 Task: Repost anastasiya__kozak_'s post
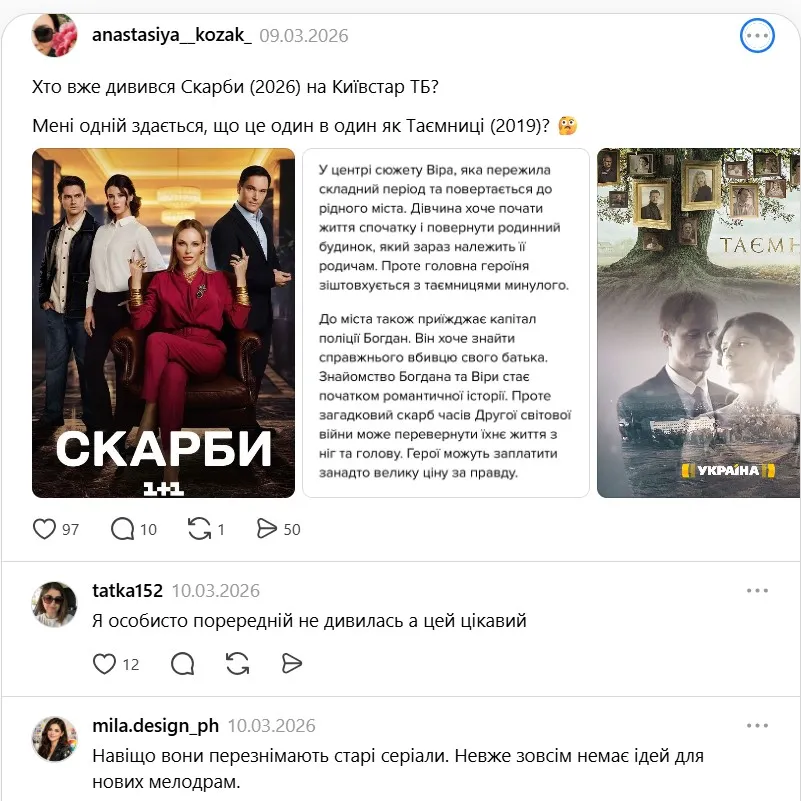[x=199, y=529]
